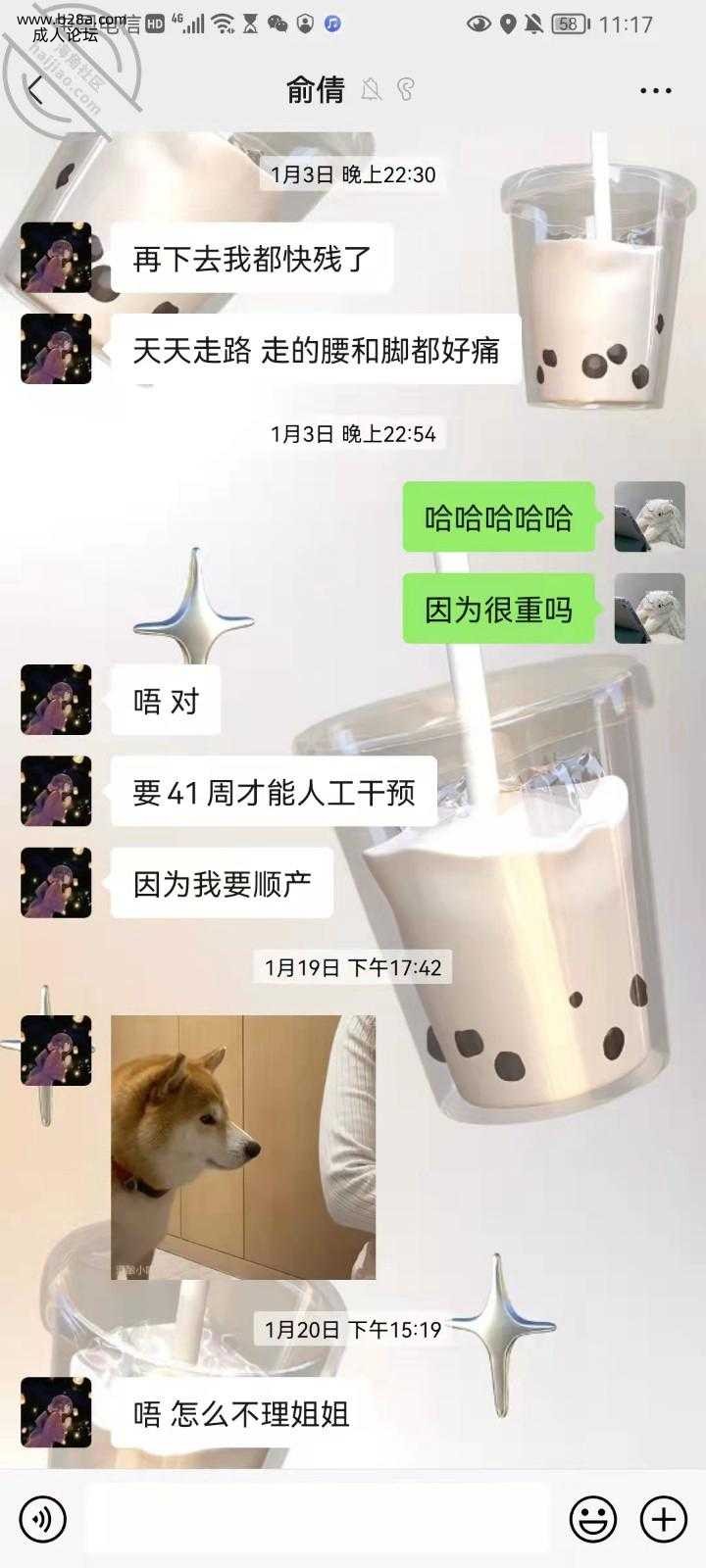View the Shiba Inu dog image message
This screenshot has width=706, height=1568.
tap(243, 1147)
